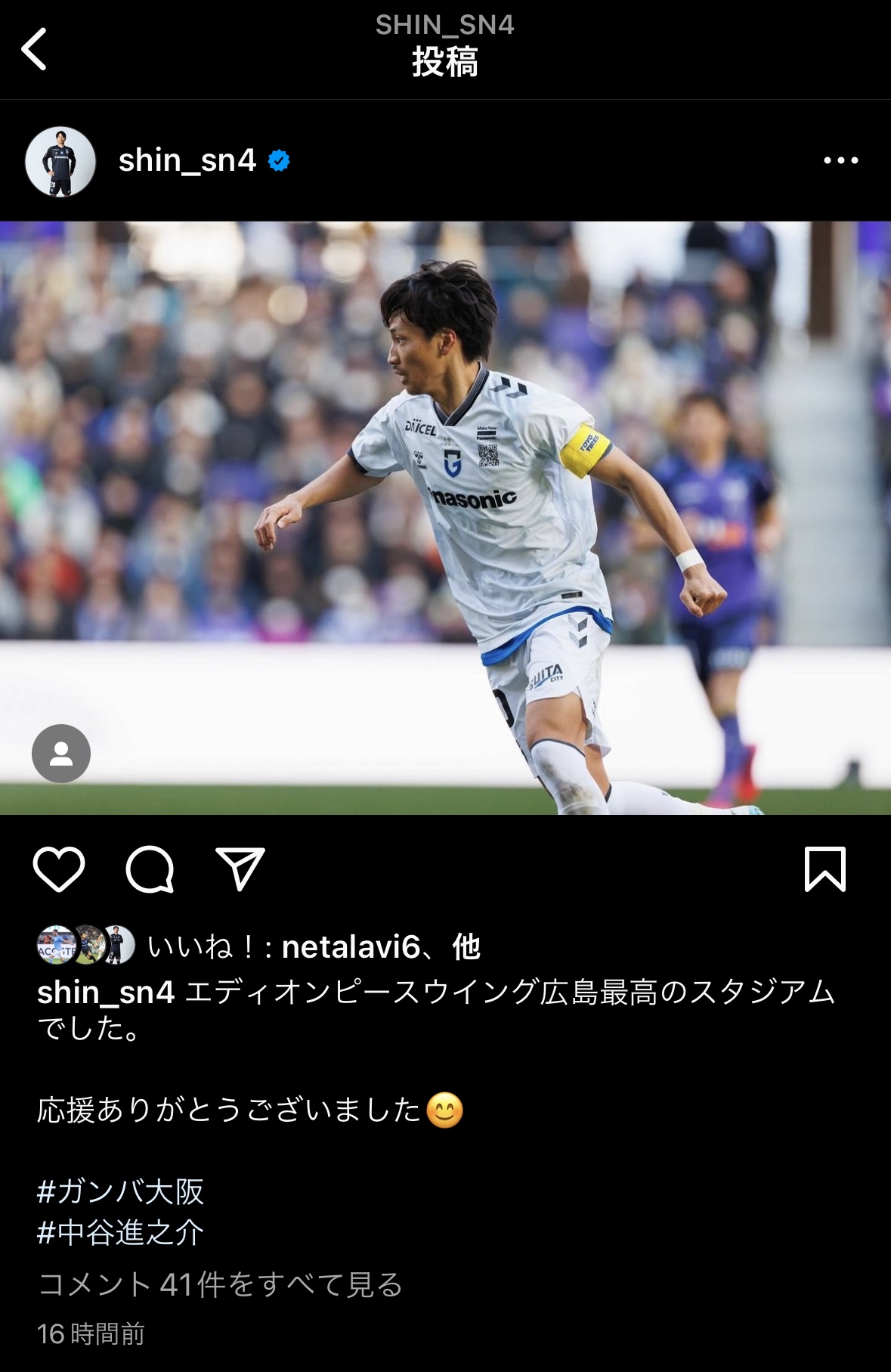Screen dimensions: 891x1372
Task: Save post with the bookmark icon
Action: tap(824, 869)
